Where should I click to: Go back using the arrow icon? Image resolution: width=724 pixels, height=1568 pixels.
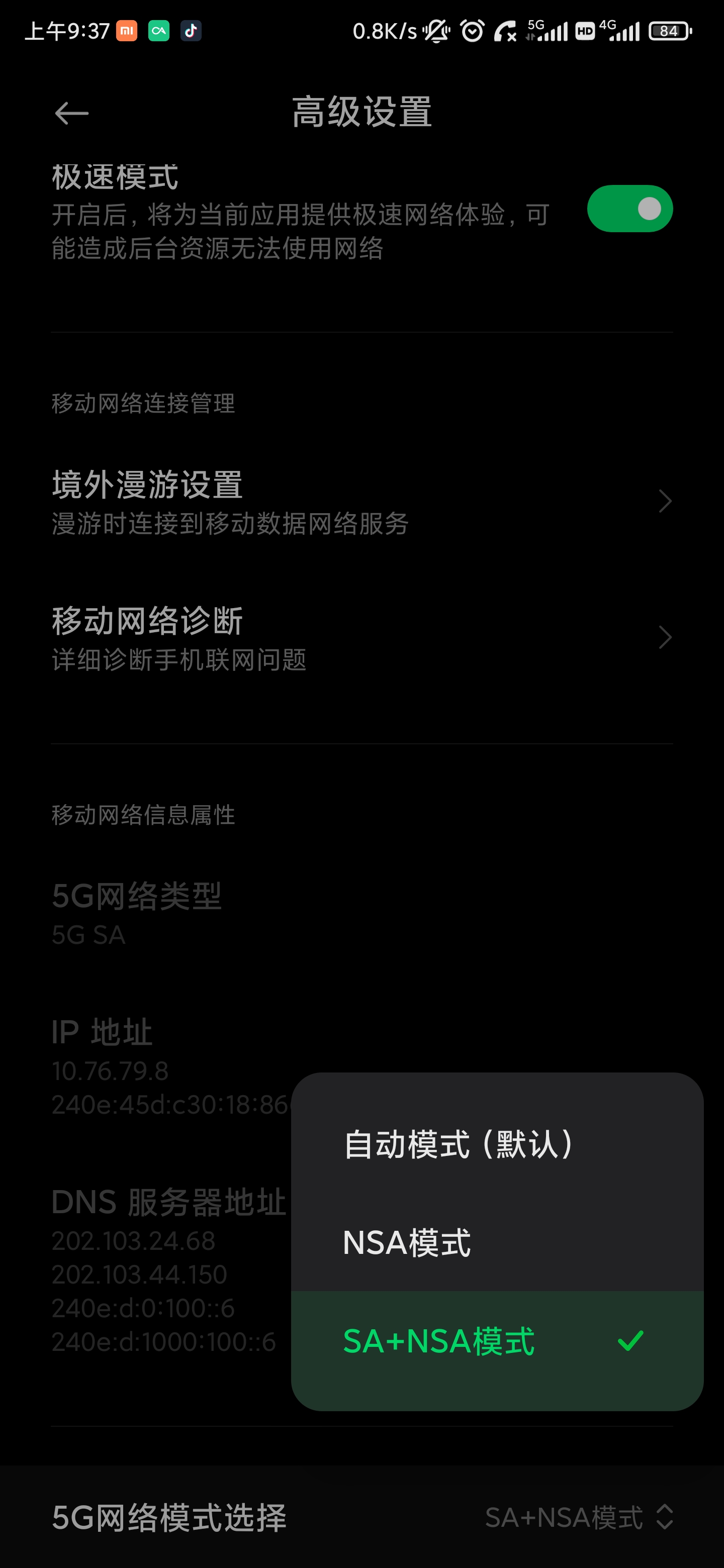tap(71, 113)
